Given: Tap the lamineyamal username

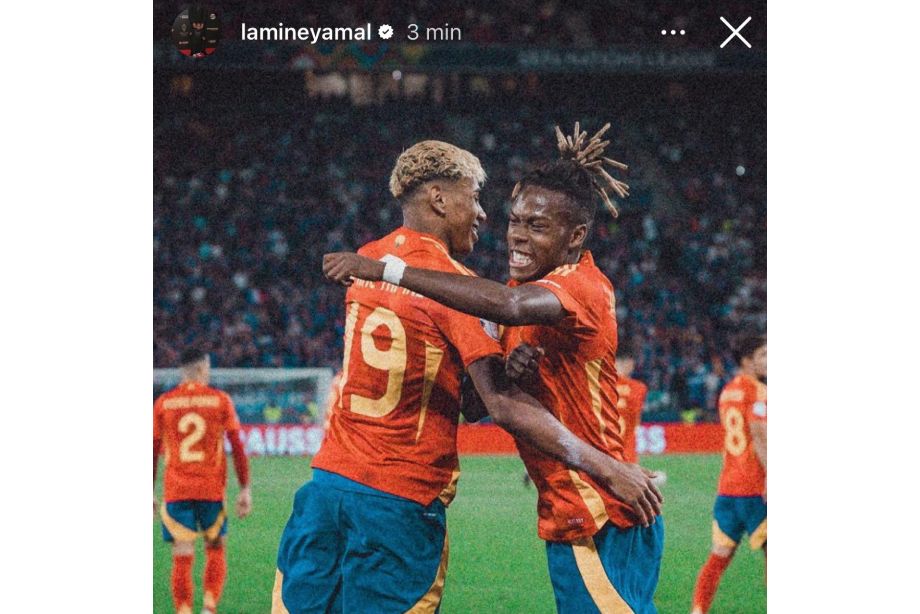Looking at the screenshot, I should click(x=305, y=32).
